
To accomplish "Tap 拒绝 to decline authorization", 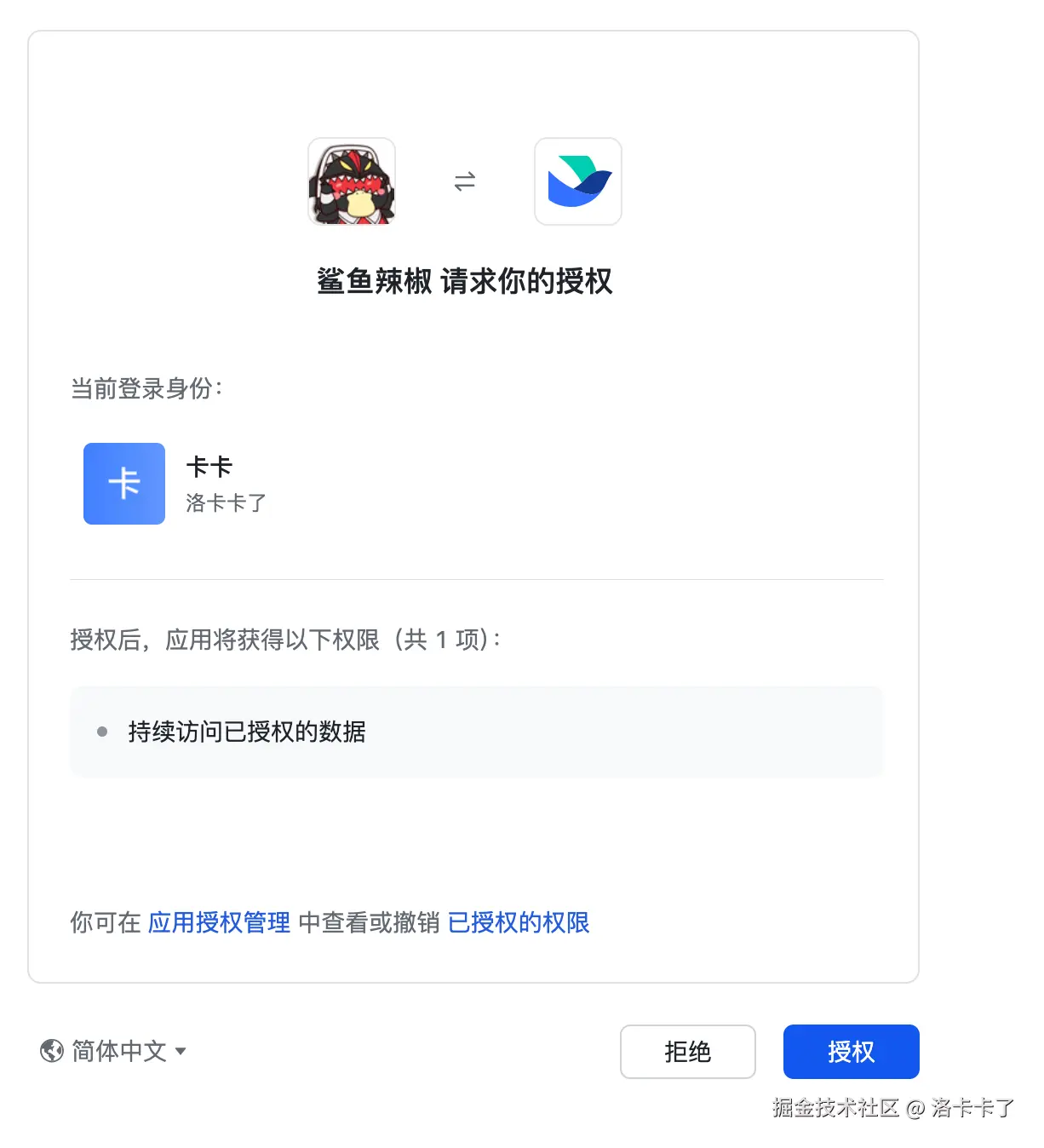I will 687,1052.
